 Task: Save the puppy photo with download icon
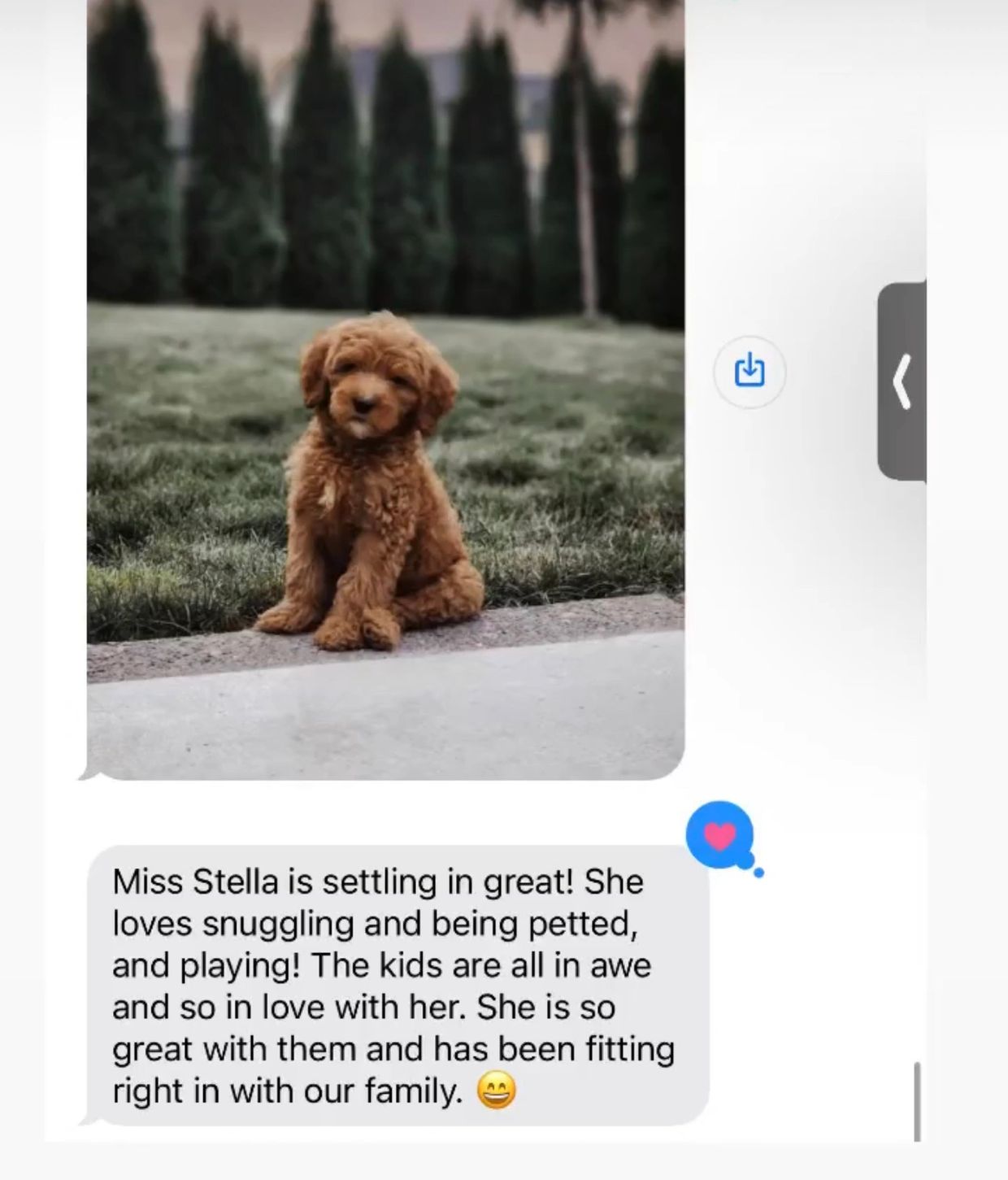[x=749, y=371]
